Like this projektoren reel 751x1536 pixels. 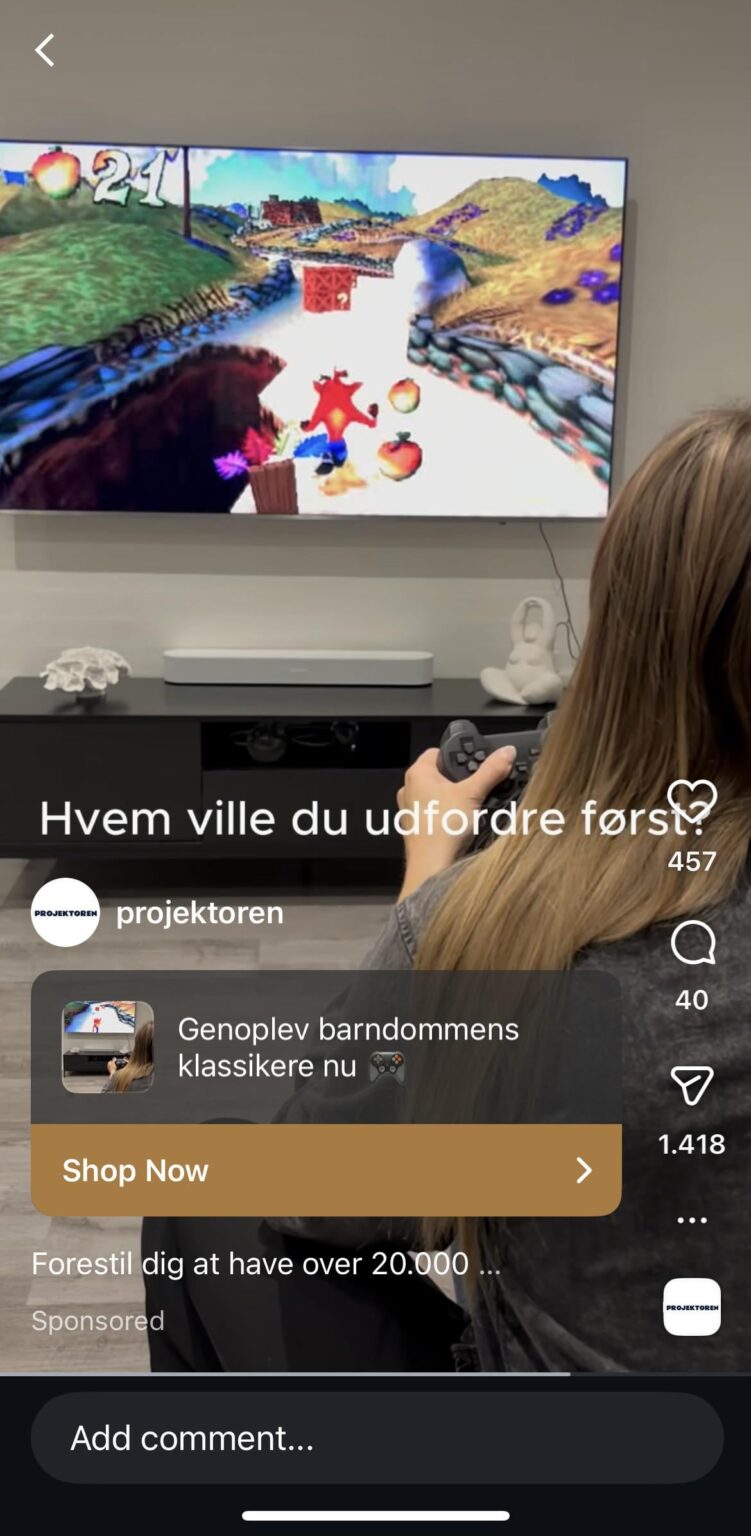click(x=692, y=802)
